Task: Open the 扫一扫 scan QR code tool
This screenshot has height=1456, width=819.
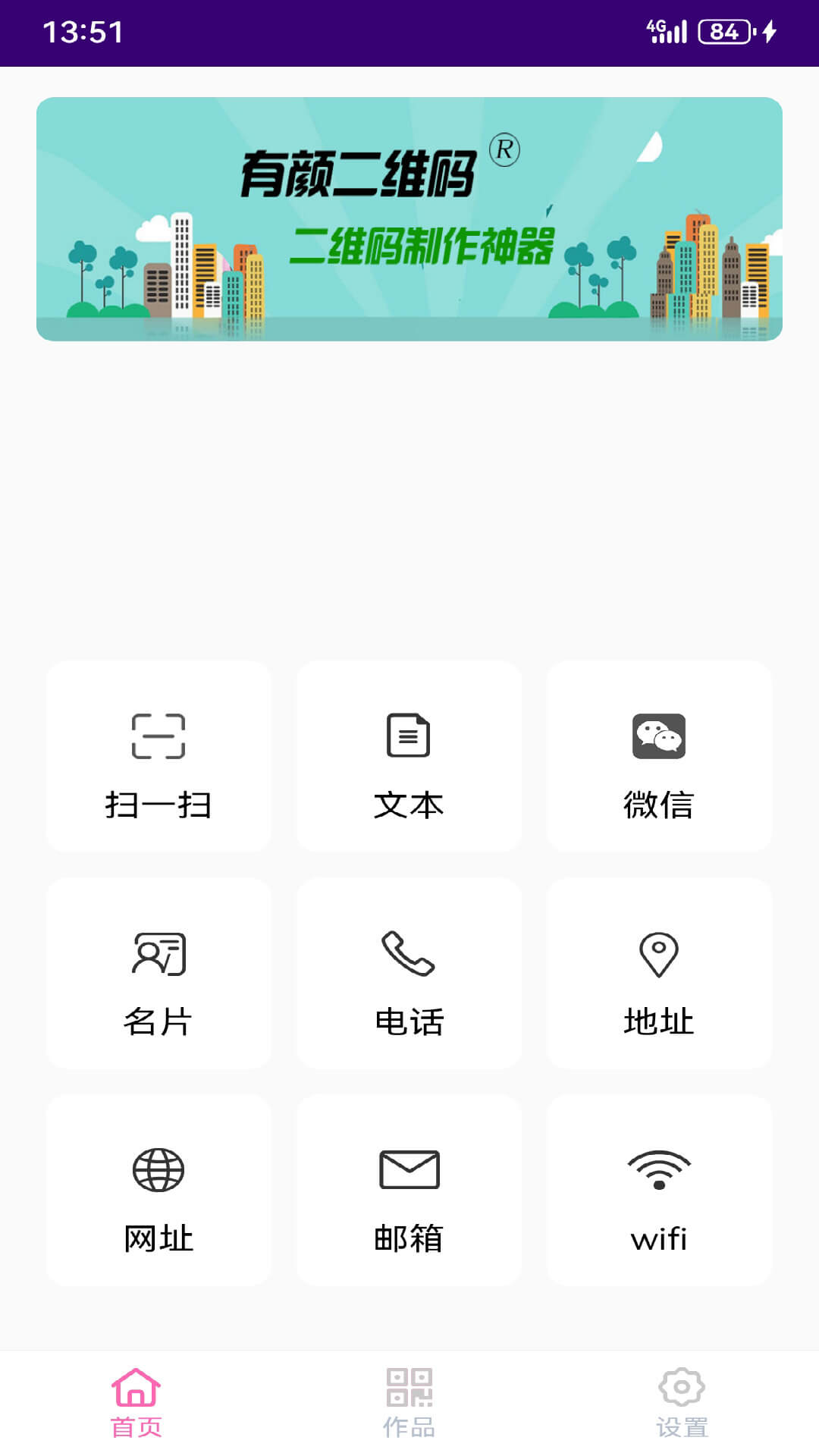Action: coord(158,757)
